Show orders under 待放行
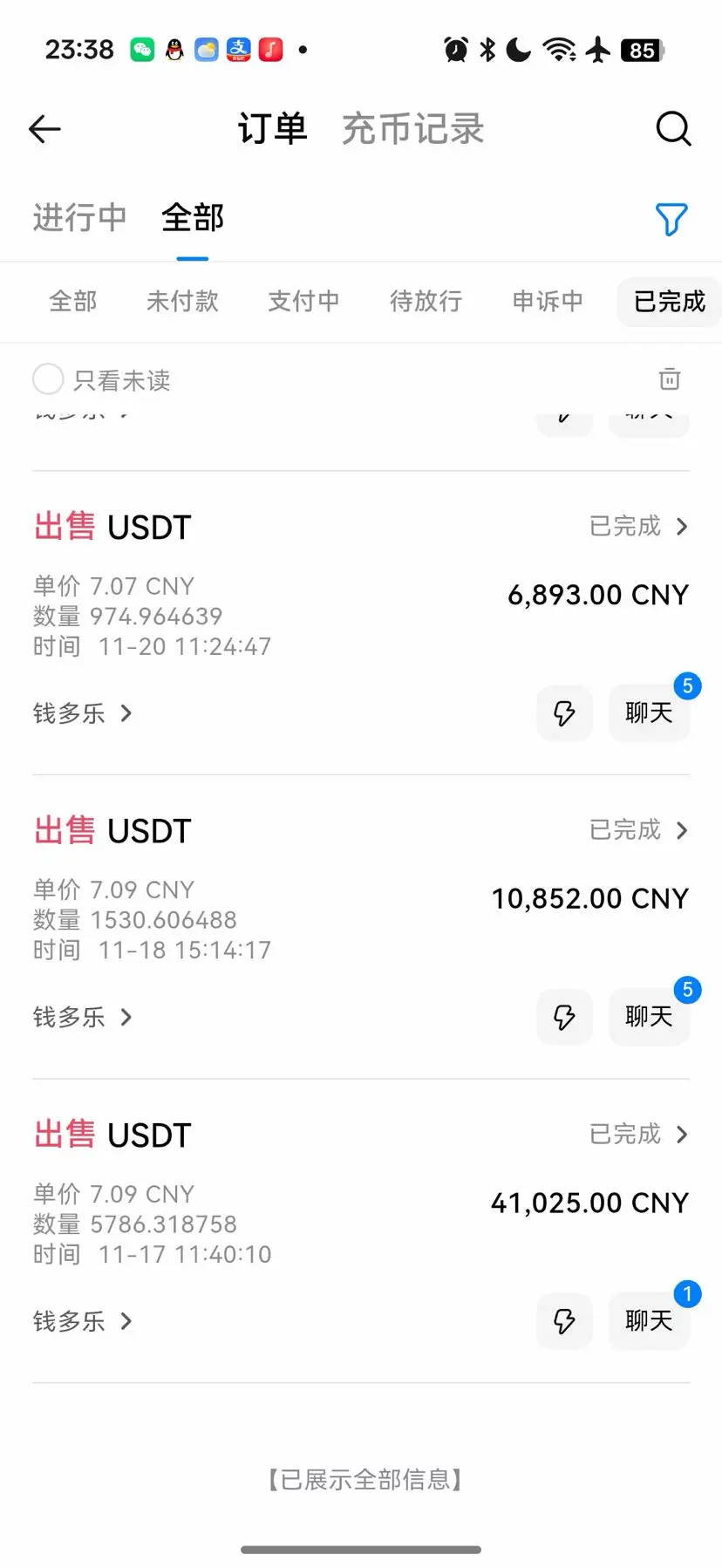This screenshot has width=722, height=1568. pyautogui.click(x=426, y=302)
